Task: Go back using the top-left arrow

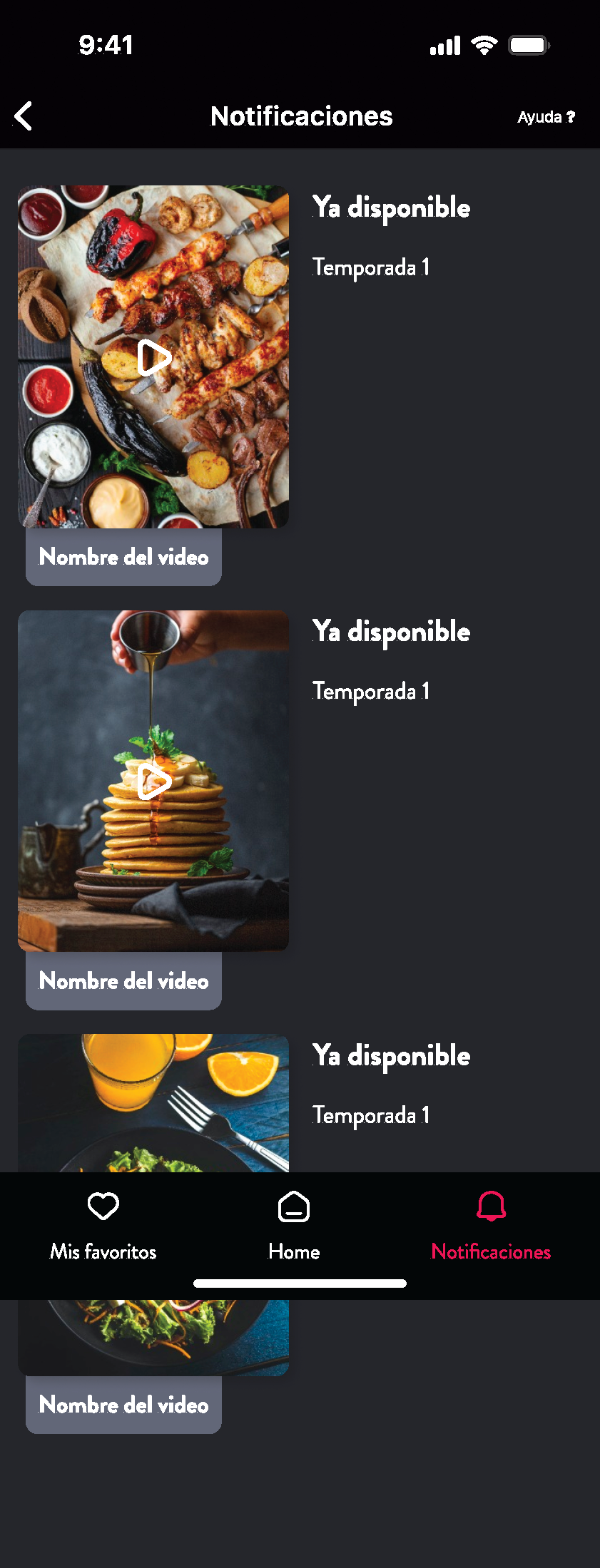Action: click(24, 116)
